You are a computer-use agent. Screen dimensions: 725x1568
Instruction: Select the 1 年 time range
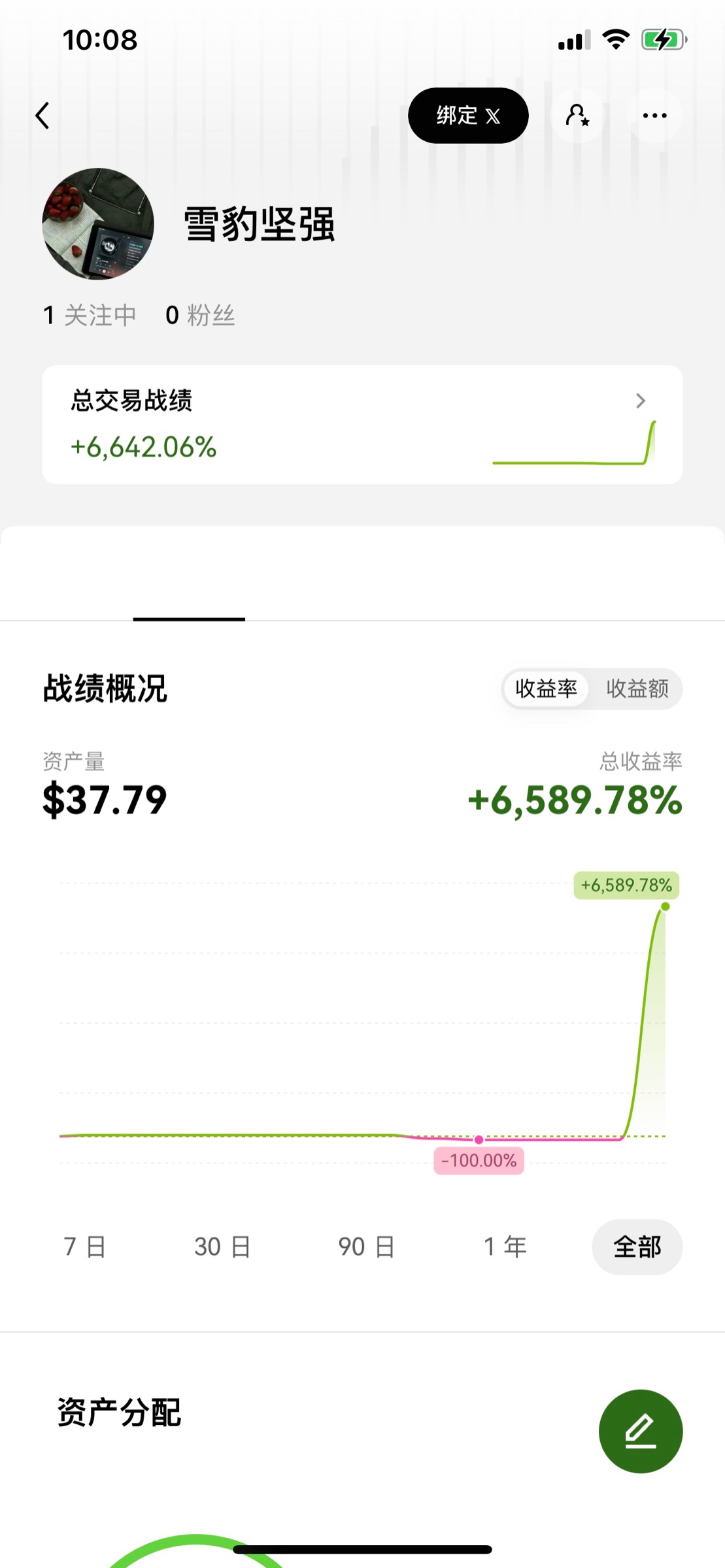pyautogui.click(x=505, y=1247)
